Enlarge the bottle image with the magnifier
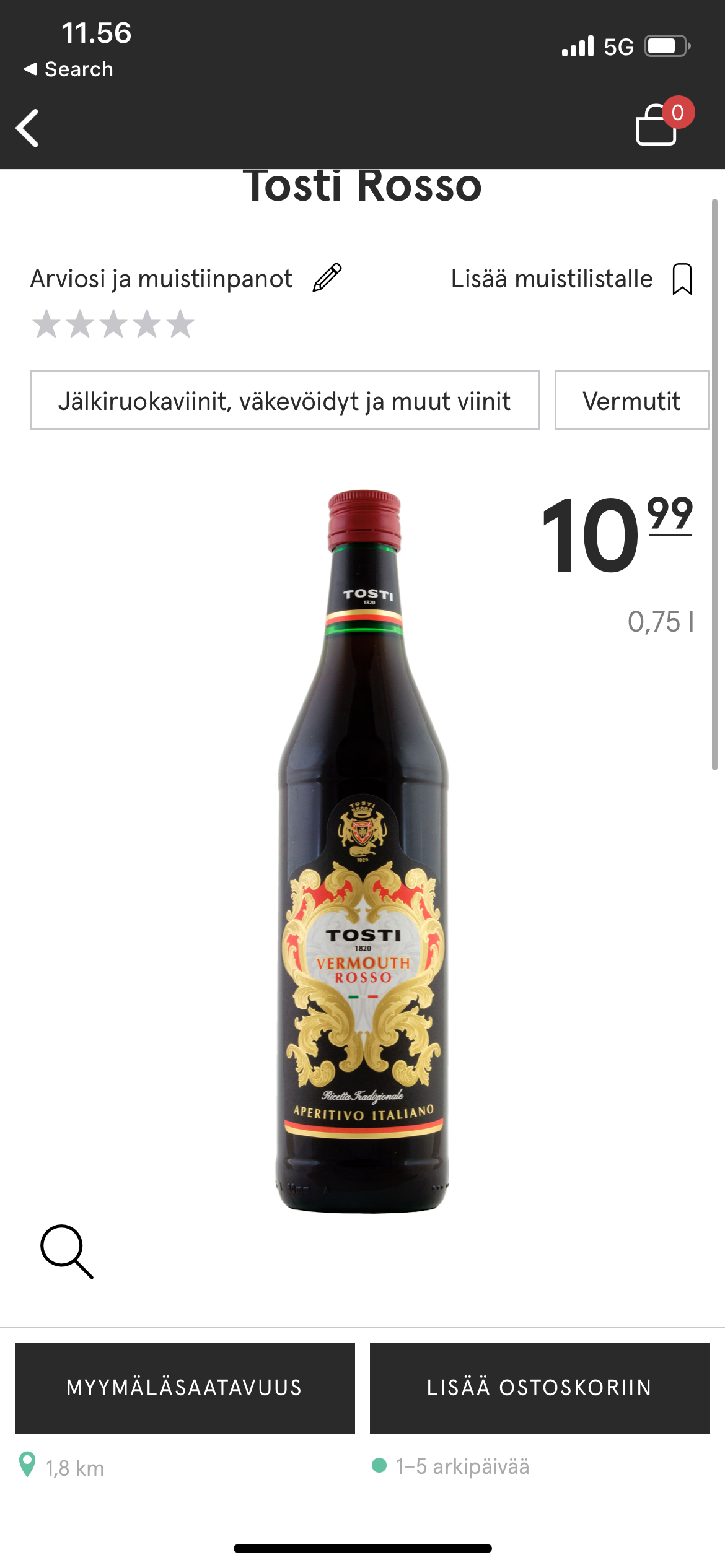The width and height of the screenshot is (725, 1568). [x=66, y=1251]
